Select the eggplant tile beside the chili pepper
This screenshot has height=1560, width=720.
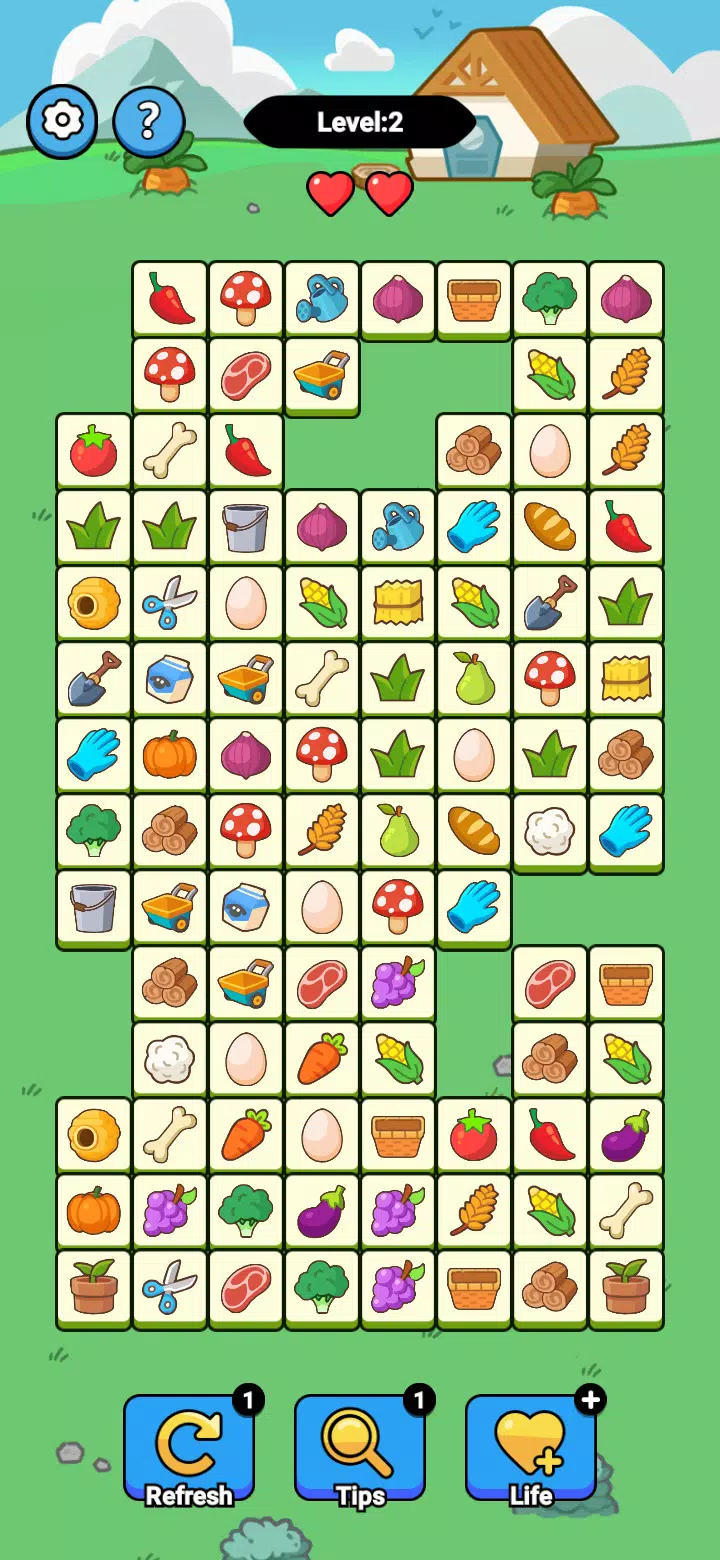point(626,1134)
